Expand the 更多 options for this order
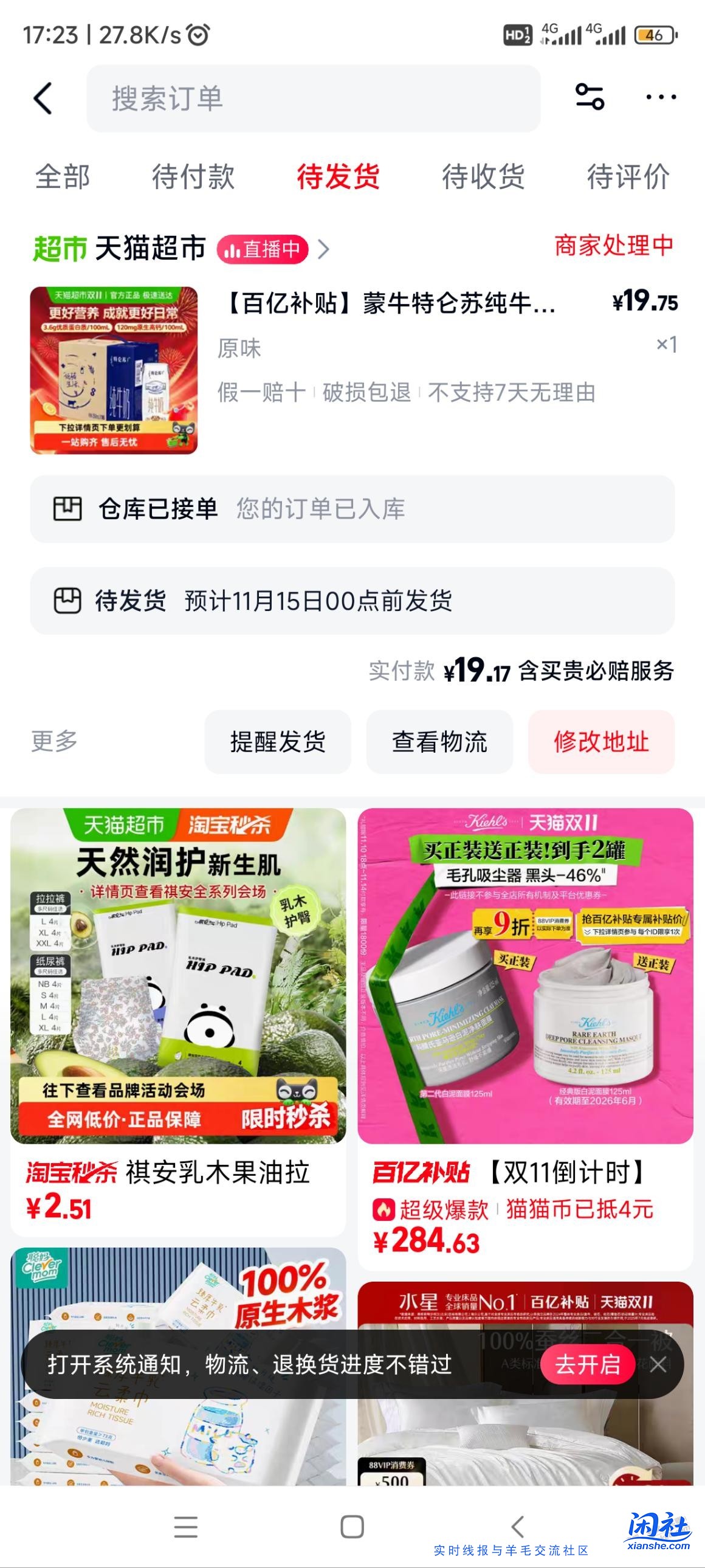The image size is (705, 1568). [53, 741]
